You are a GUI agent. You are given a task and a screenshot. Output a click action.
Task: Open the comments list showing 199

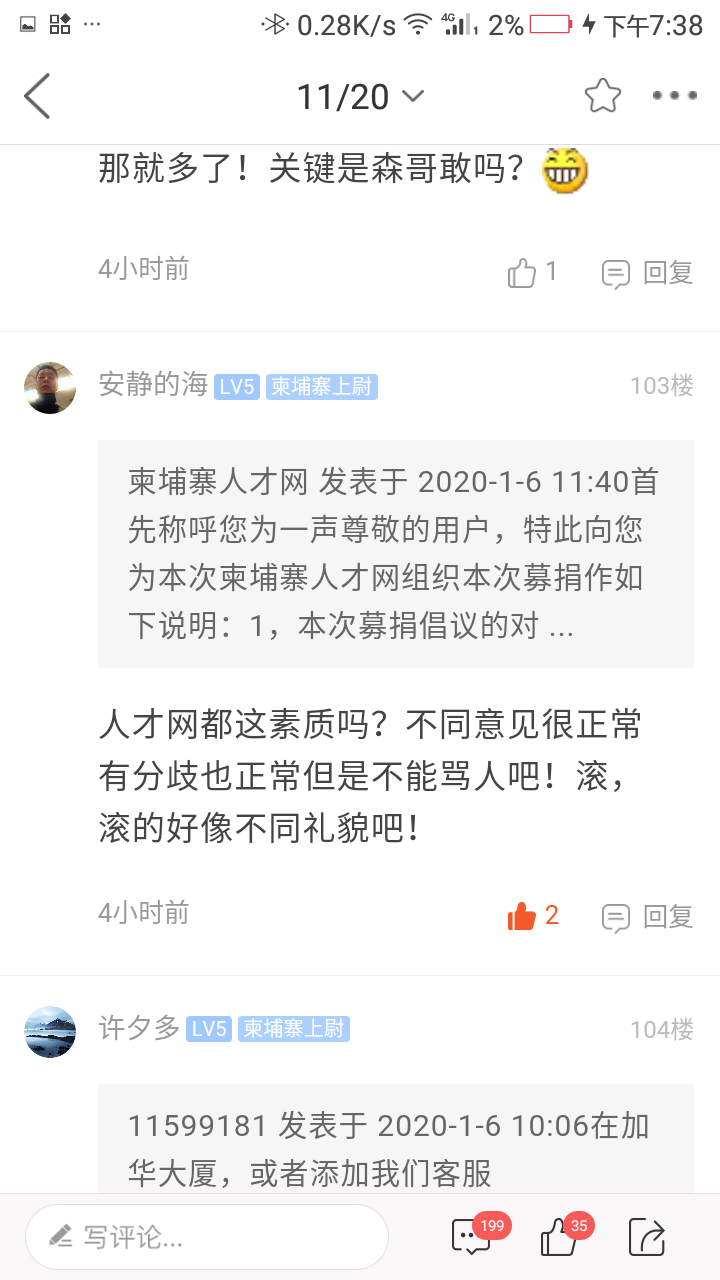point(472,1237)
